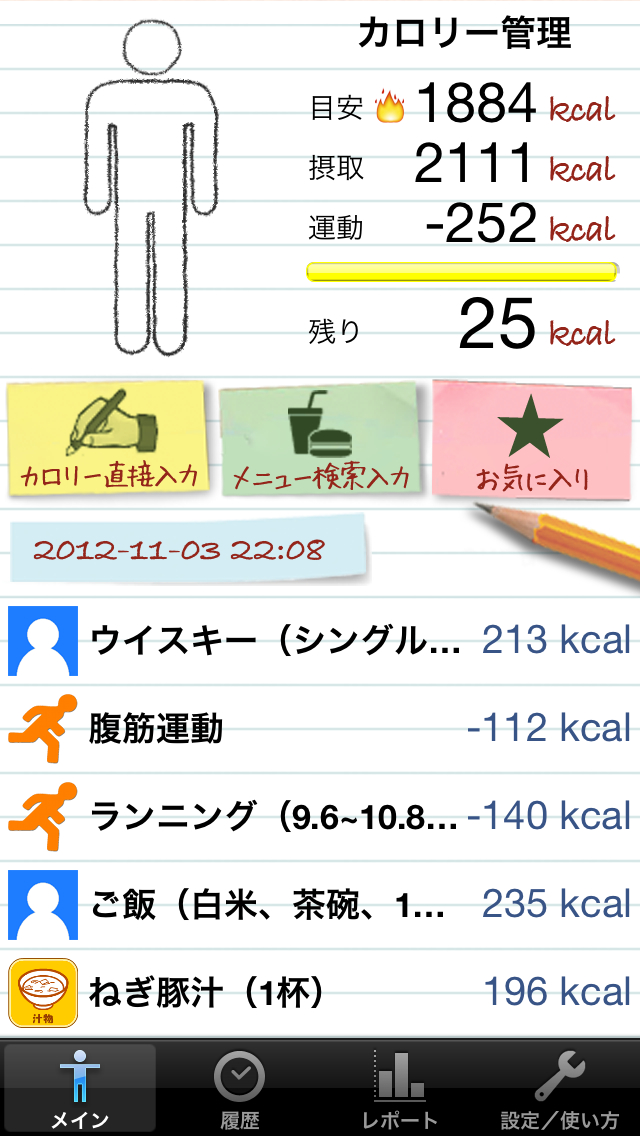Select the date note 2012-11-03 22:08
The image size is (640, 1136).
click(x=188, y=548)
